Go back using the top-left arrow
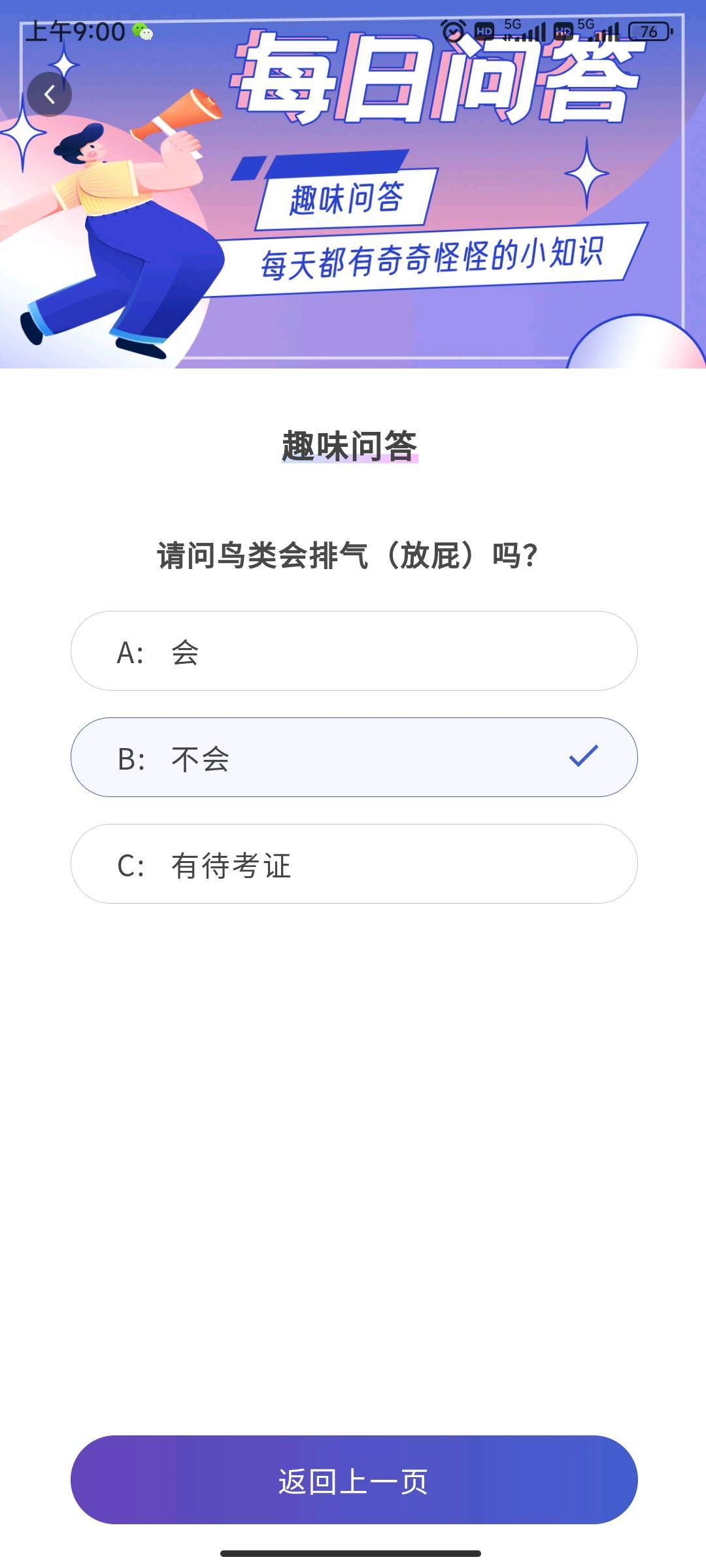706x1568 pixels. tap(50, 95)
